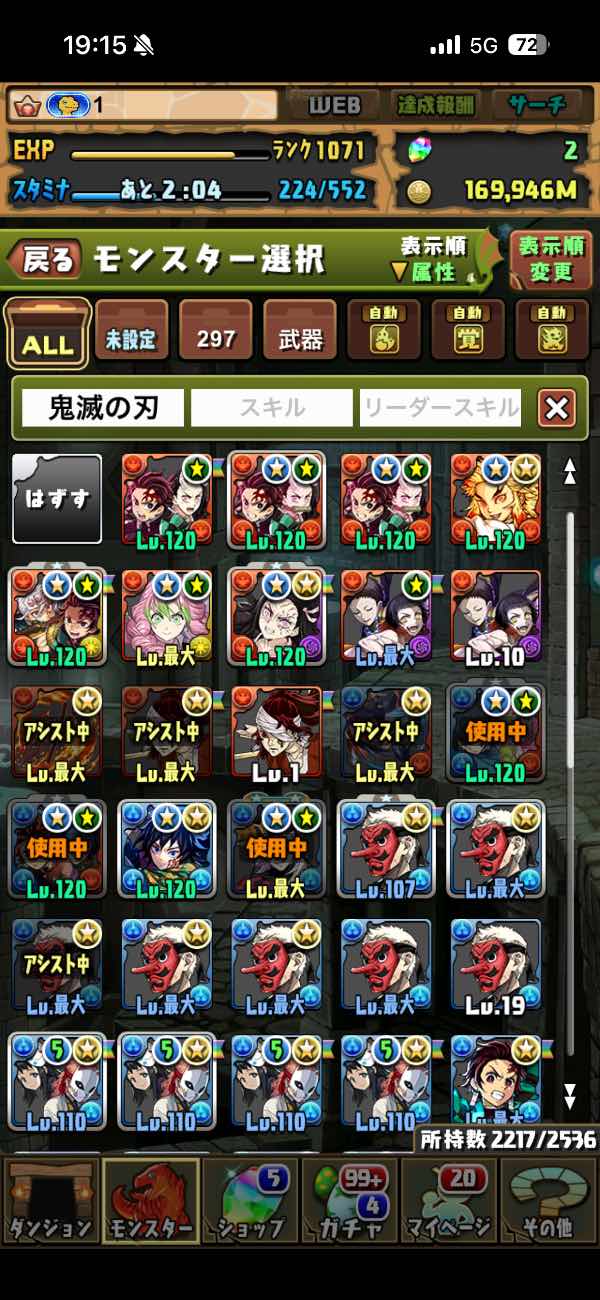This screenshot has width=600, height=1300.
Task: Switch to the 未設定 tab
Action: point(132,332)
